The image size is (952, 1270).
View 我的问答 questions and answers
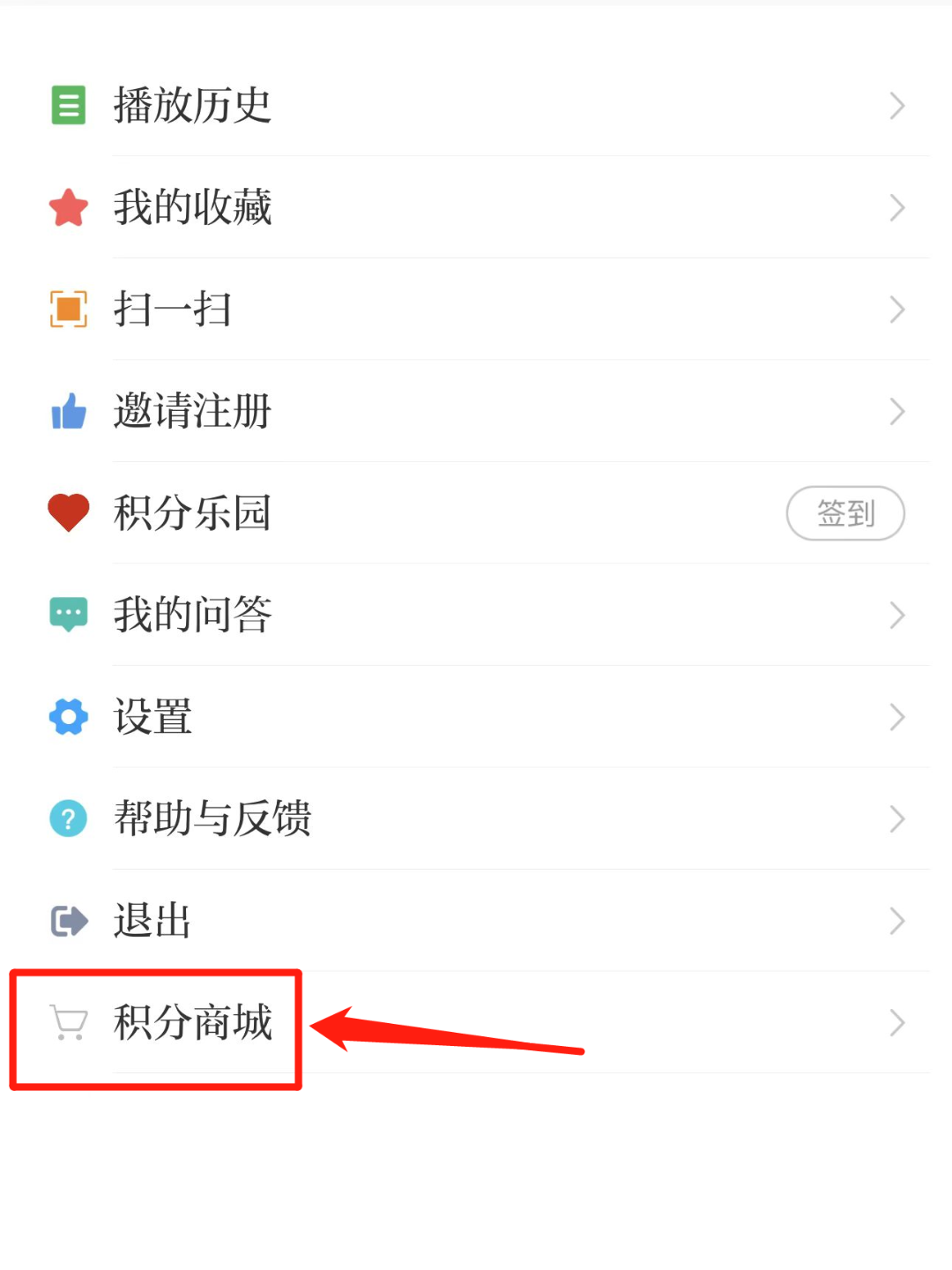pyautogui.click(x=192, y=615)
